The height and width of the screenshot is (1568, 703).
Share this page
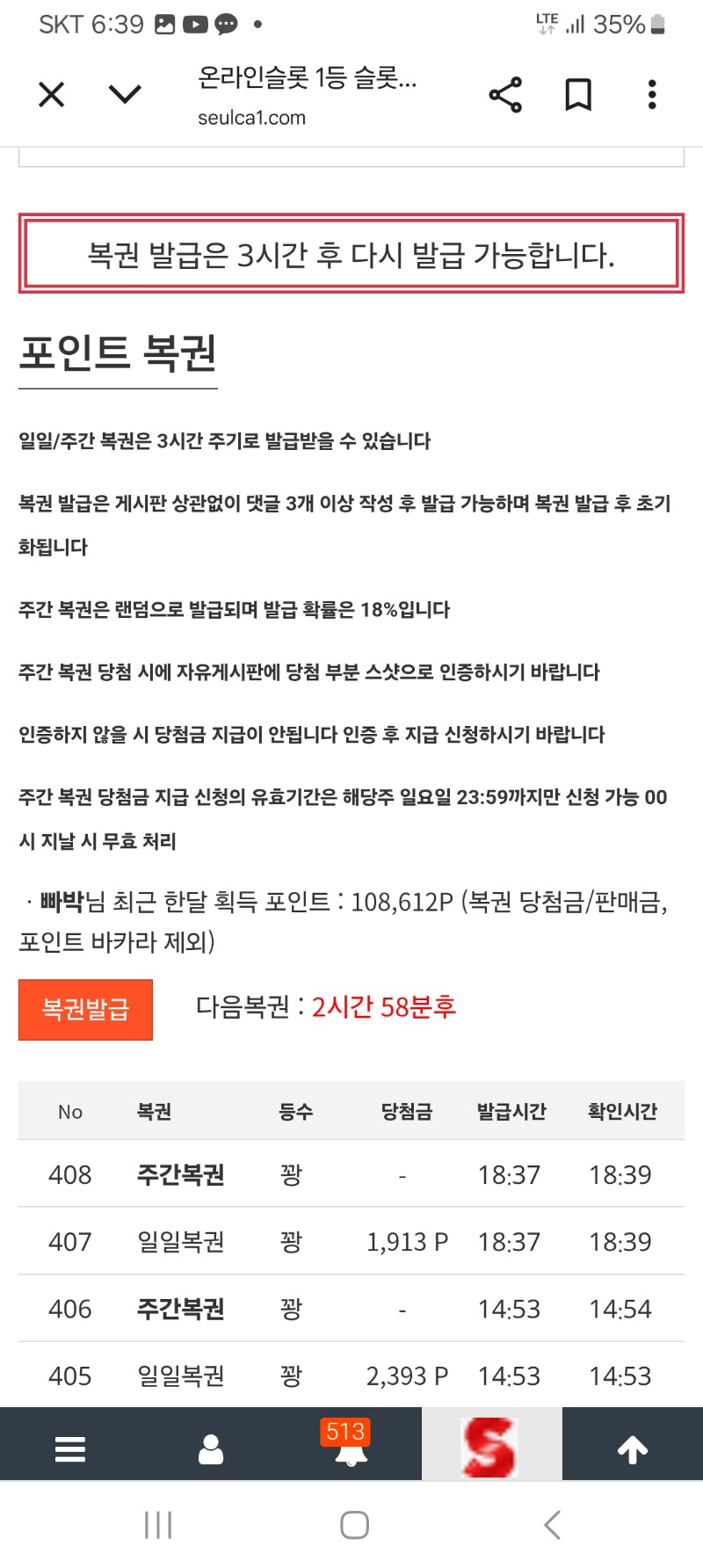[x=505, y=95]
